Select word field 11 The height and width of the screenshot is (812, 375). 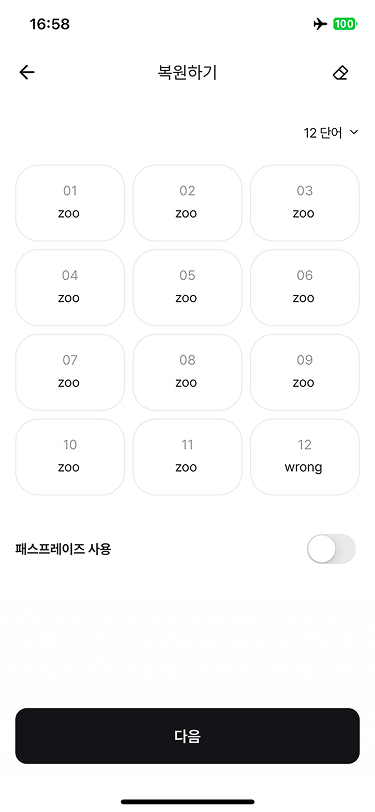(x=188, y=457)
